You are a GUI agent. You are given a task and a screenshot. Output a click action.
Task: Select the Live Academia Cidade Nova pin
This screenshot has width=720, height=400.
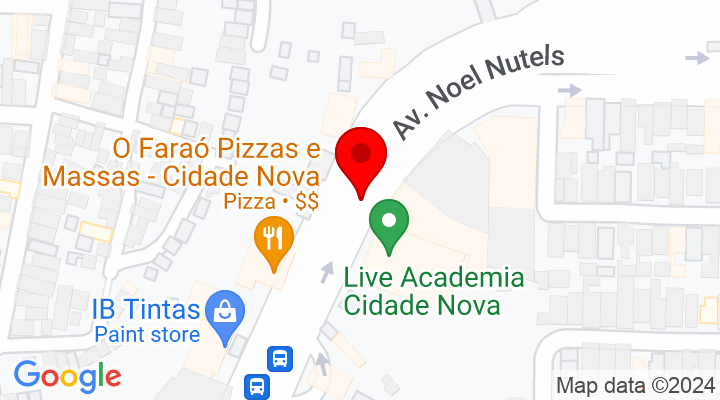pyautogui.click(x=389, y=224)
